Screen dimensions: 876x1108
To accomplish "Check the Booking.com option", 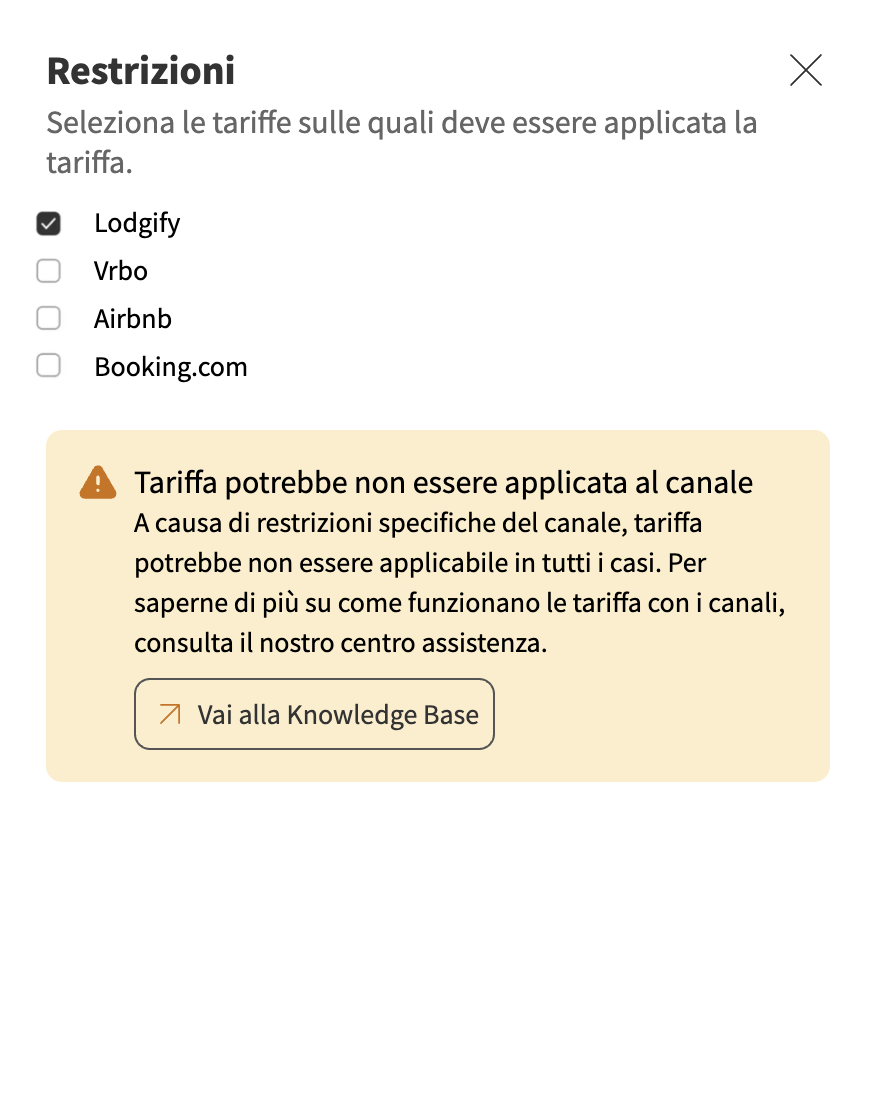I will coord(48,367).
